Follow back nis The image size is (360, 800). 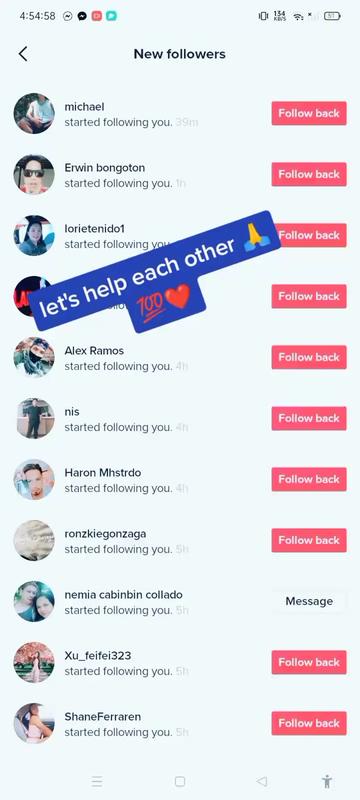[309, 418]
